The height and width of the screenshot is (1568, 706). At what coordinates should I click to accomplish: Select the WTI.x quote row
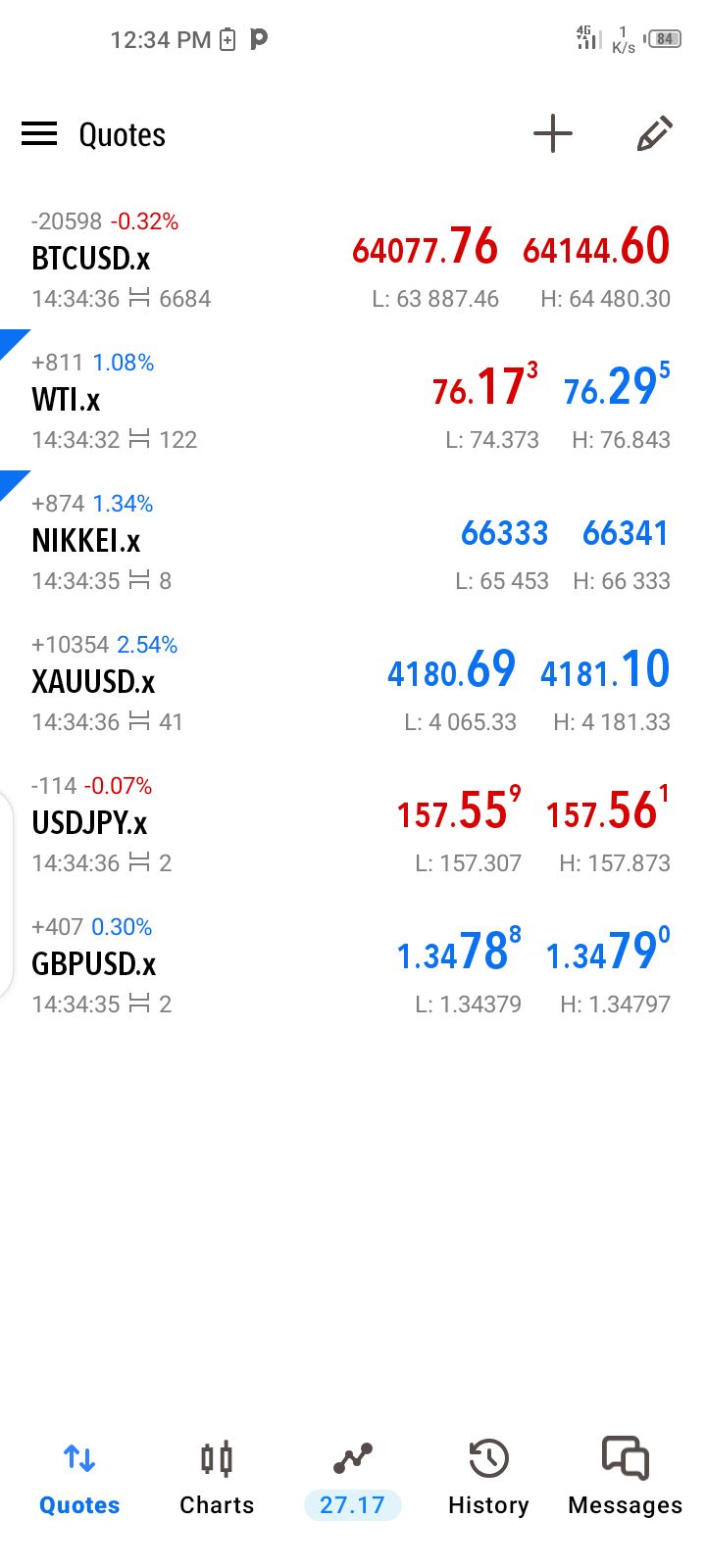tap(353, 401)
